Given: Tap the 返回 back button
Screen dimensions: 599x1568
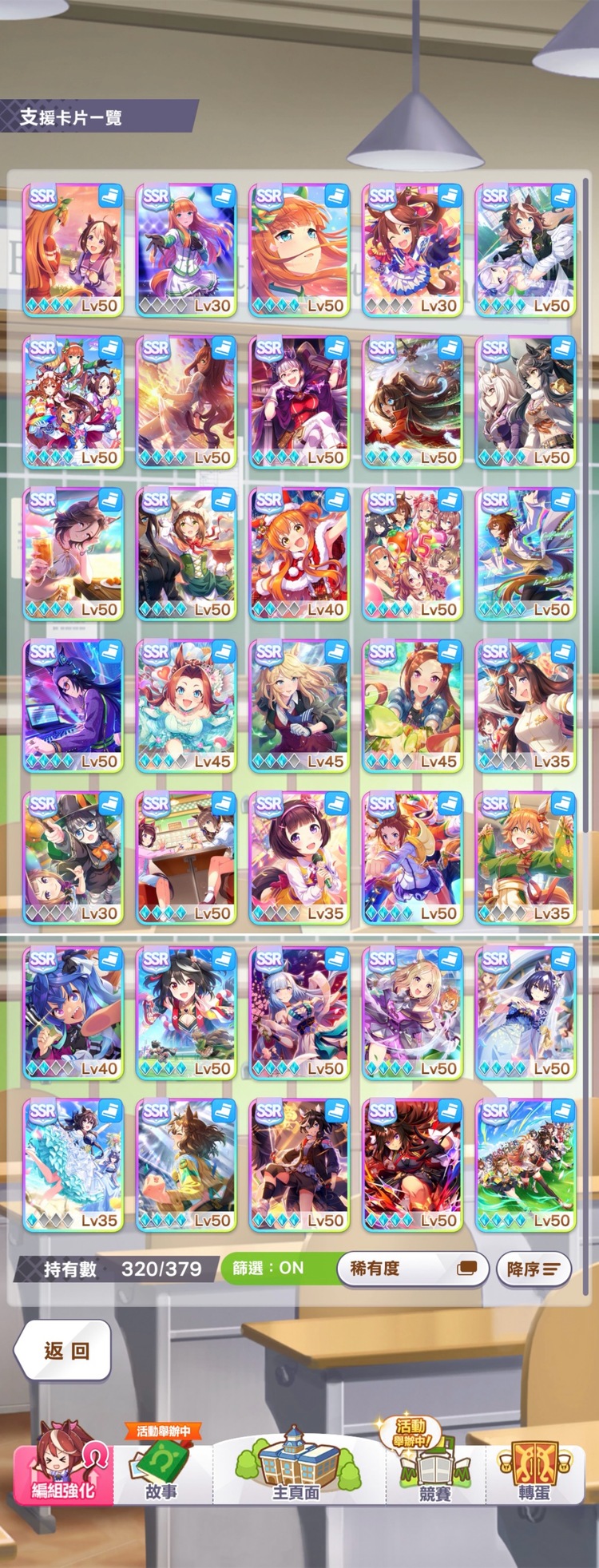Looking at the screenshot, I should point(64,1350).
